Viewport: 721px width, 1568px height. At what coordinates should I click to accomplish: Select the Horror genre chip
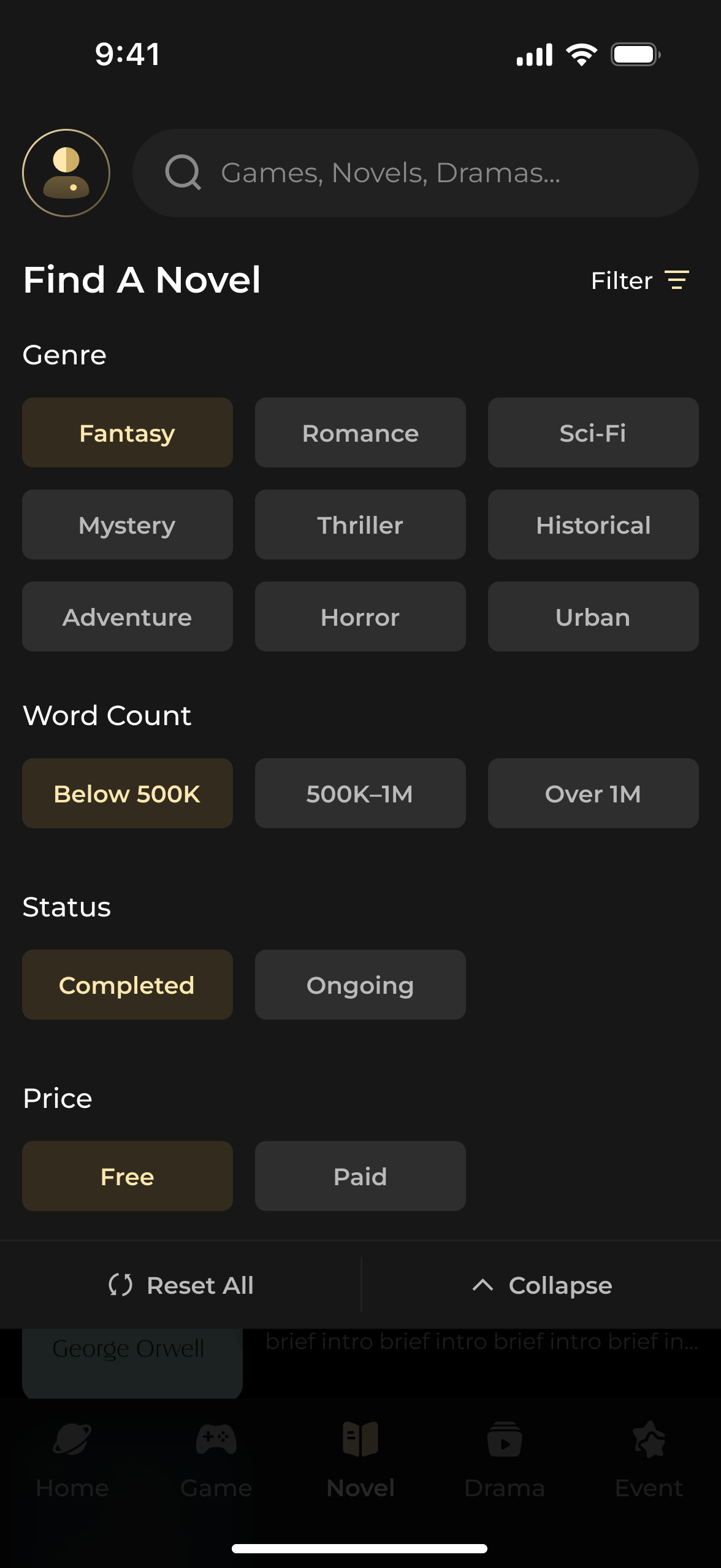pyautogui.click(x=360, y=617)
